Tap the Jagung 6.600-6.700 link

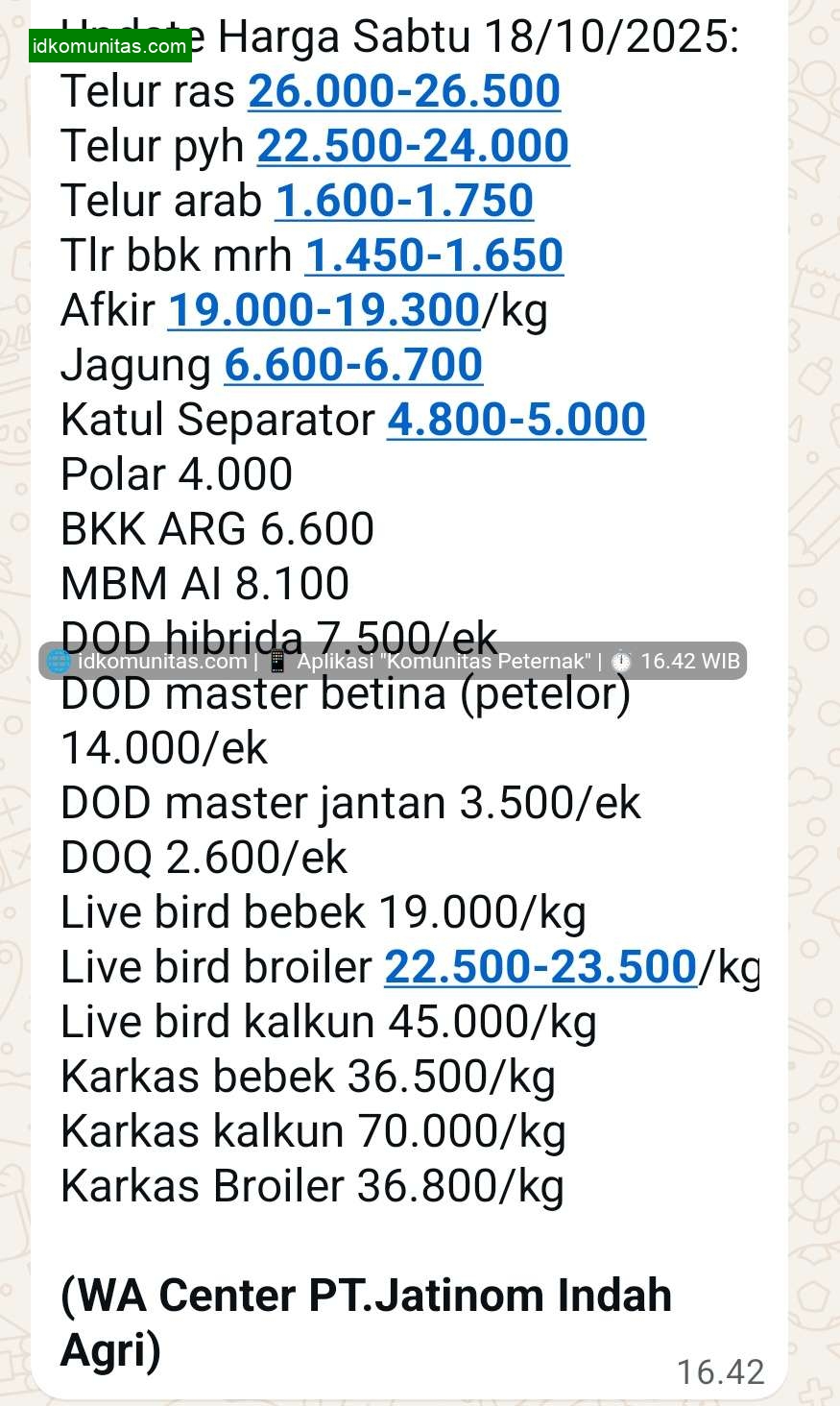353,365
